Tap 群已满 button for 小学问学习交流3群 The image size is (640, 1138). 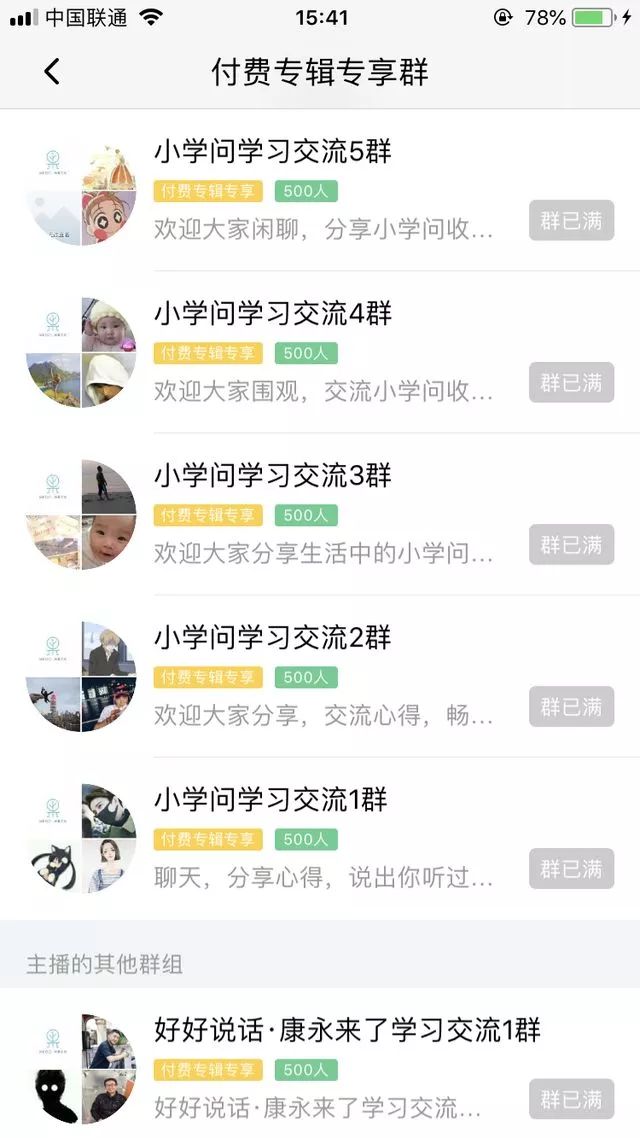click(x=571, y=545)
